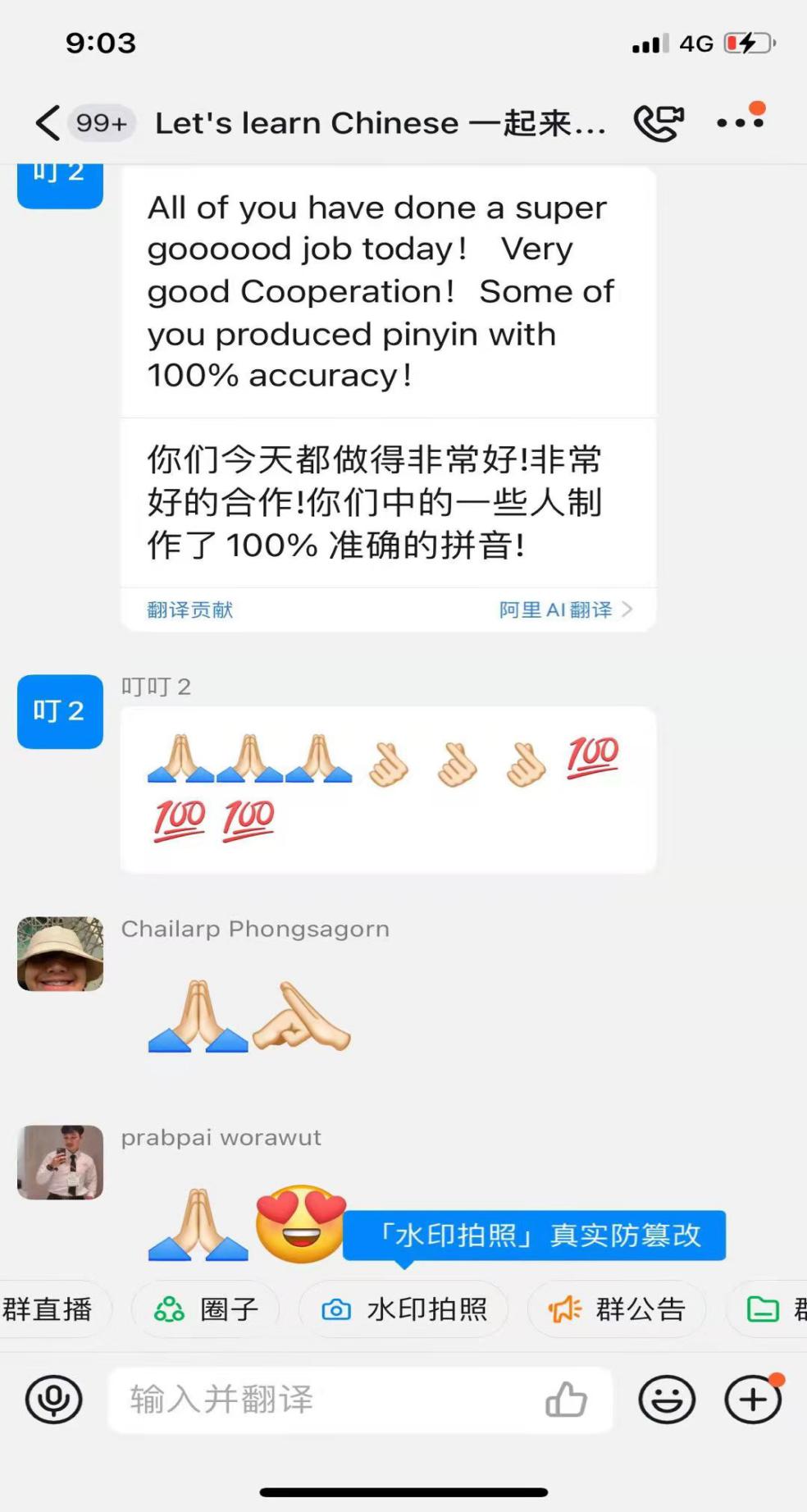
Task: Open 水印拍照 watermark camera
Action: (403, 1309)
